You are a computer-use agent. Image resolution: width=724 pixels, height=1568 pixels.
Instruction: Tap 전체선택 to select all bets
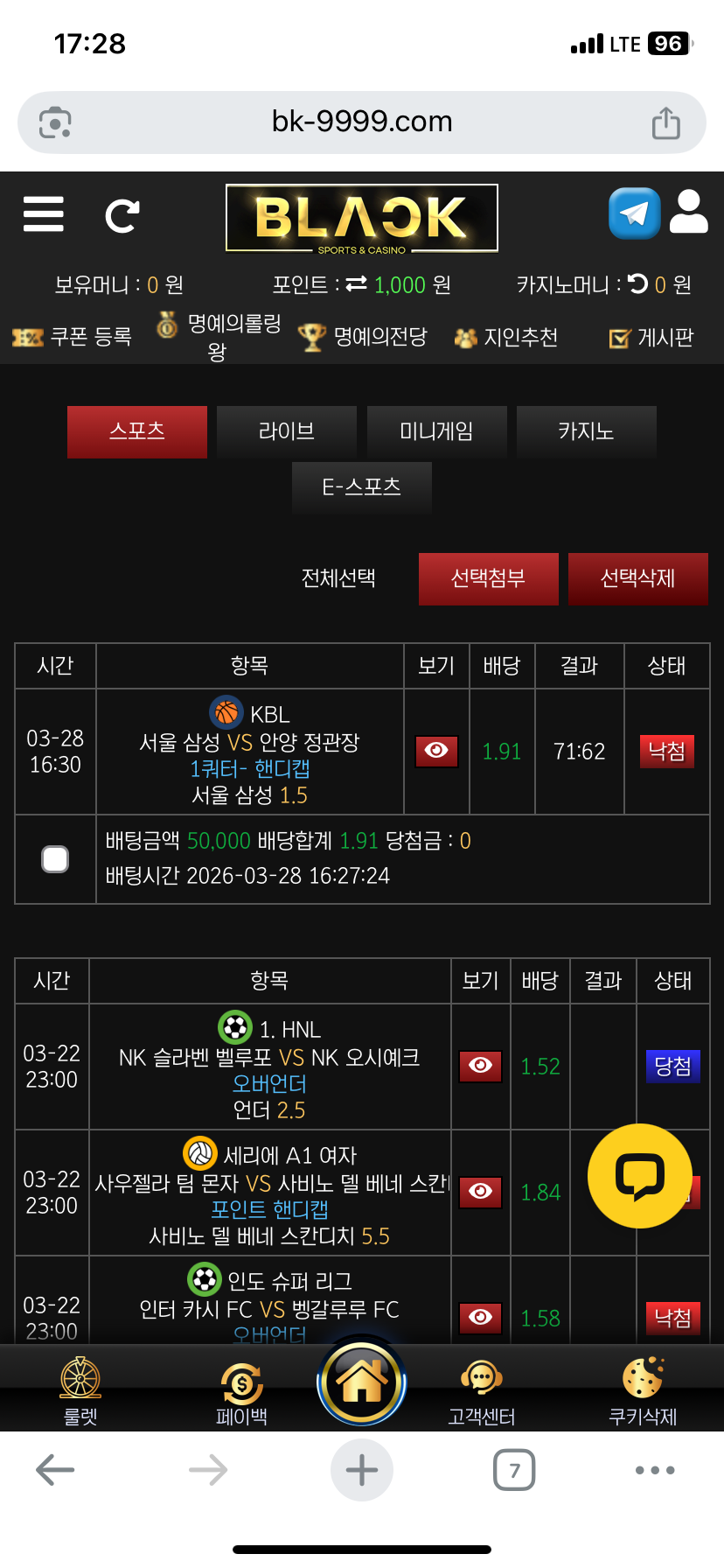coord(338,578)
